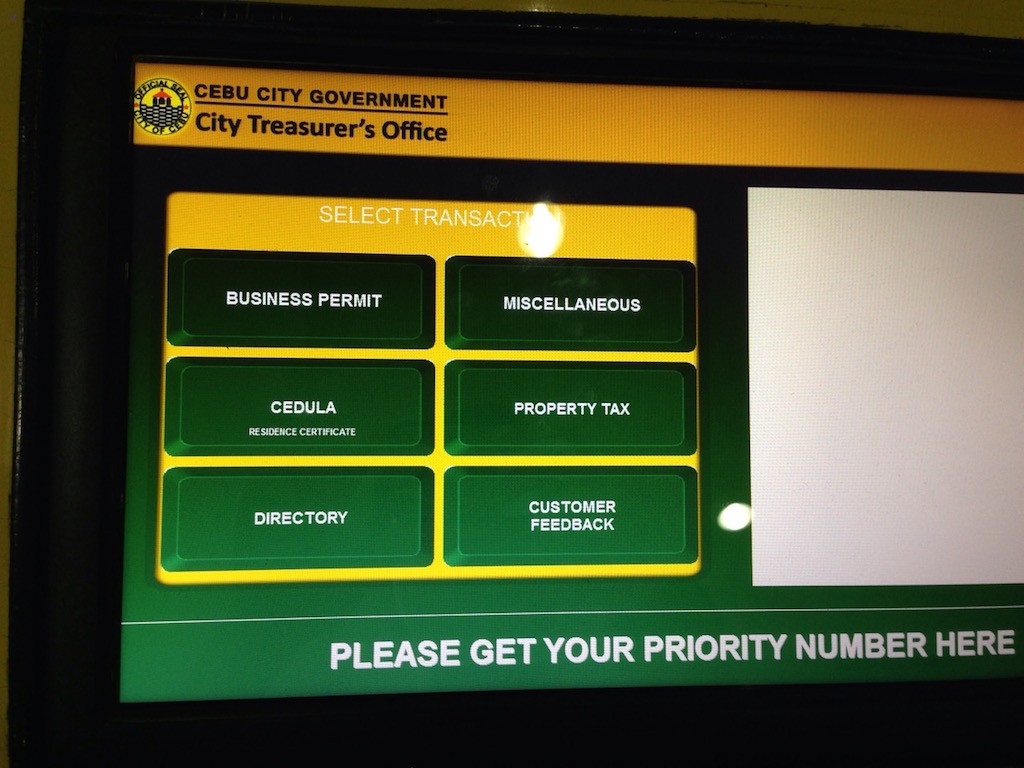
Task: Select the Property Tax option
Action: 570,409
